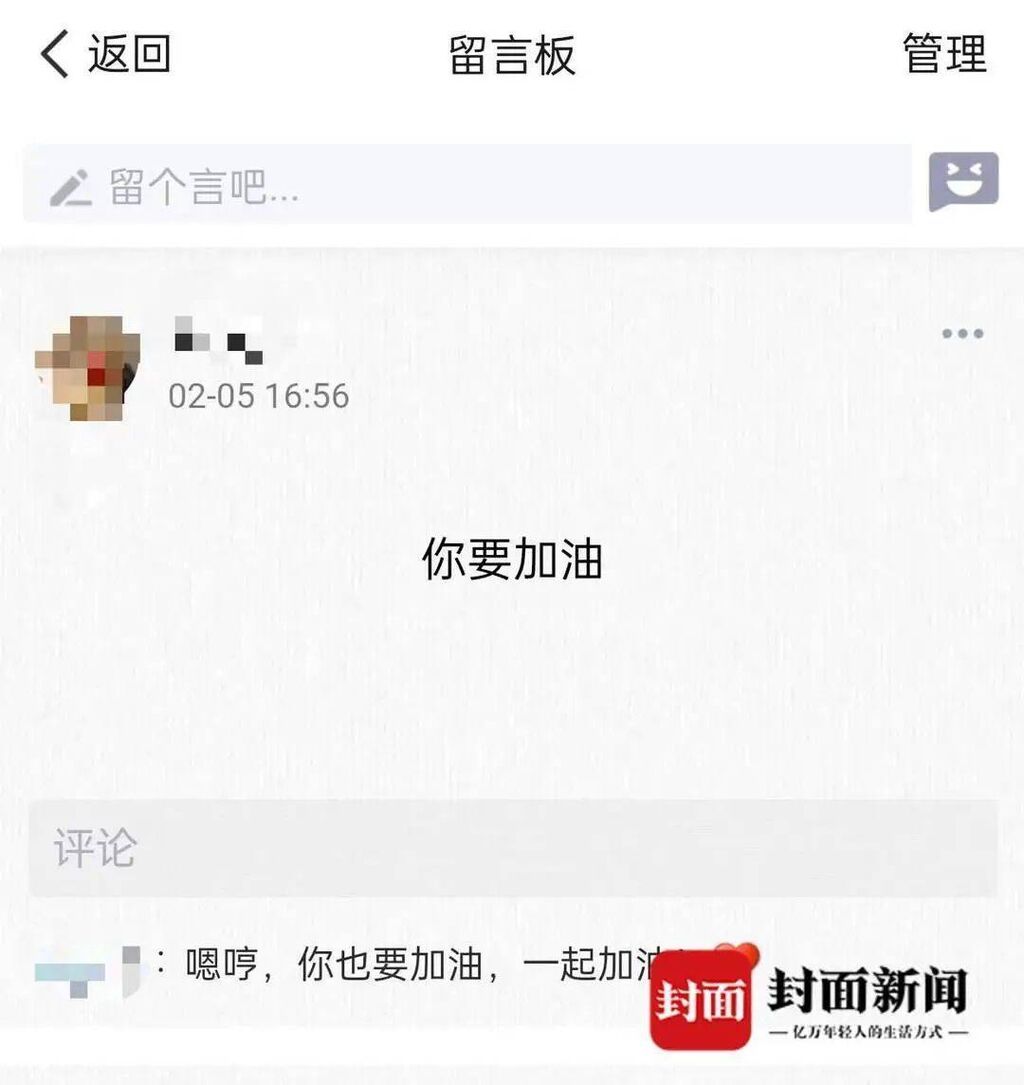This screenshot has width=1024, height=1085.
Task: Tap the 留个言吧 message input field
Action: [468, 185]
